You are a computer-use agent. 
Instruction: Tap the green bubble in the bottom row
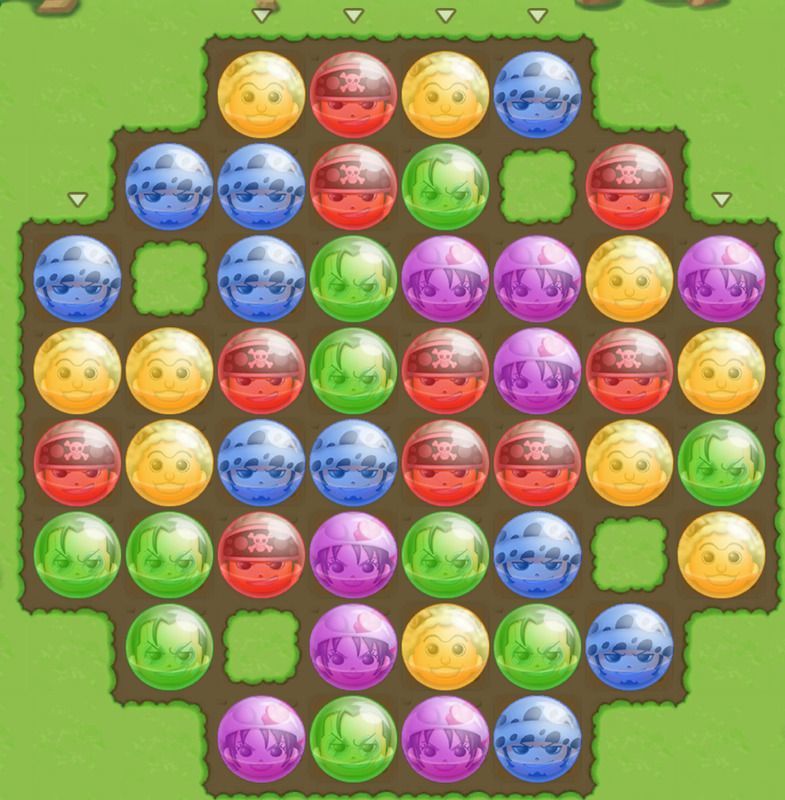(x=353, y=738)
